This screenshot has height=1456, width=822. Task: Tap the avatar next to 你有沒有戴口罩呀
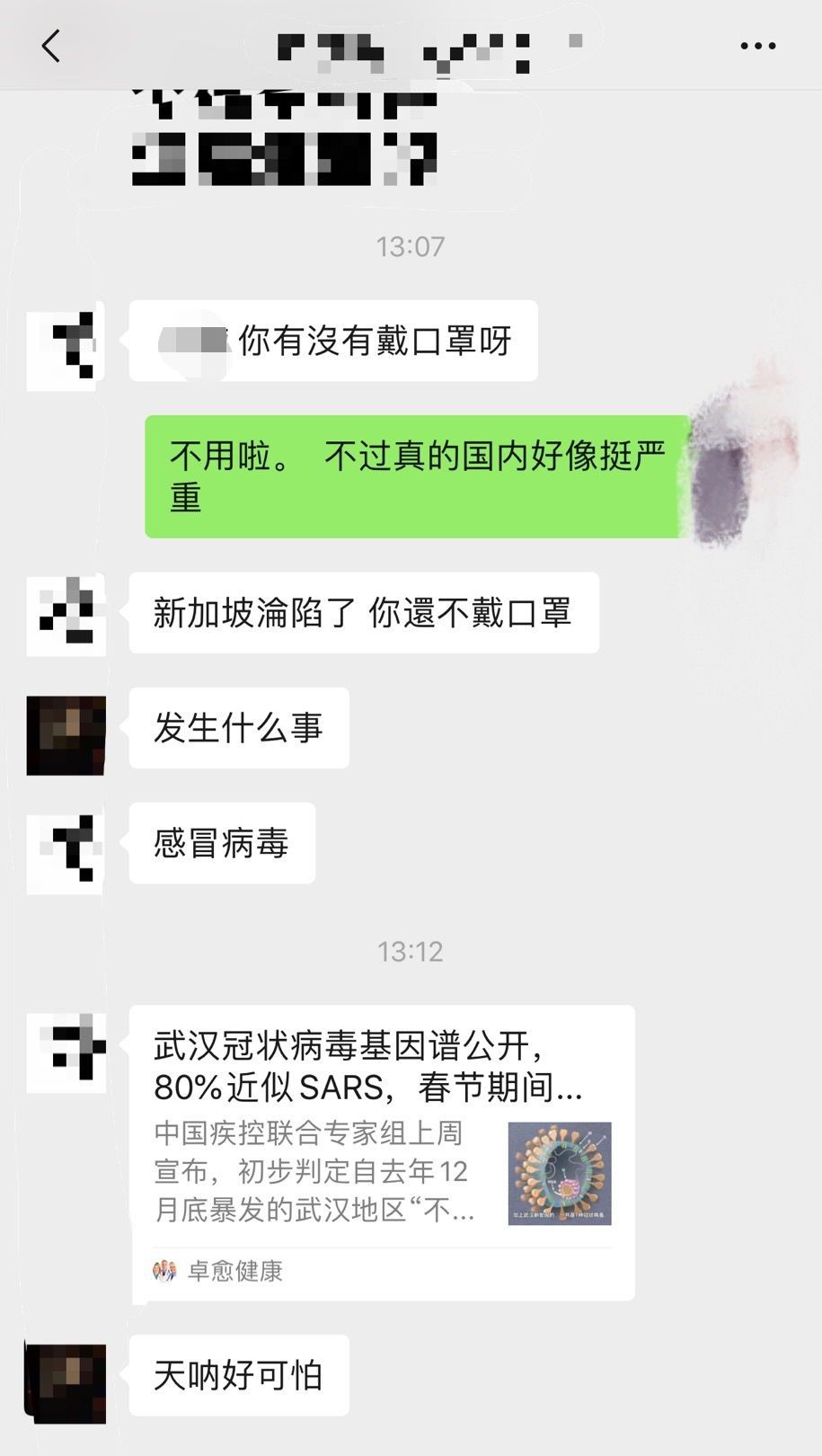pyautogui.click(x=65, y=346)
